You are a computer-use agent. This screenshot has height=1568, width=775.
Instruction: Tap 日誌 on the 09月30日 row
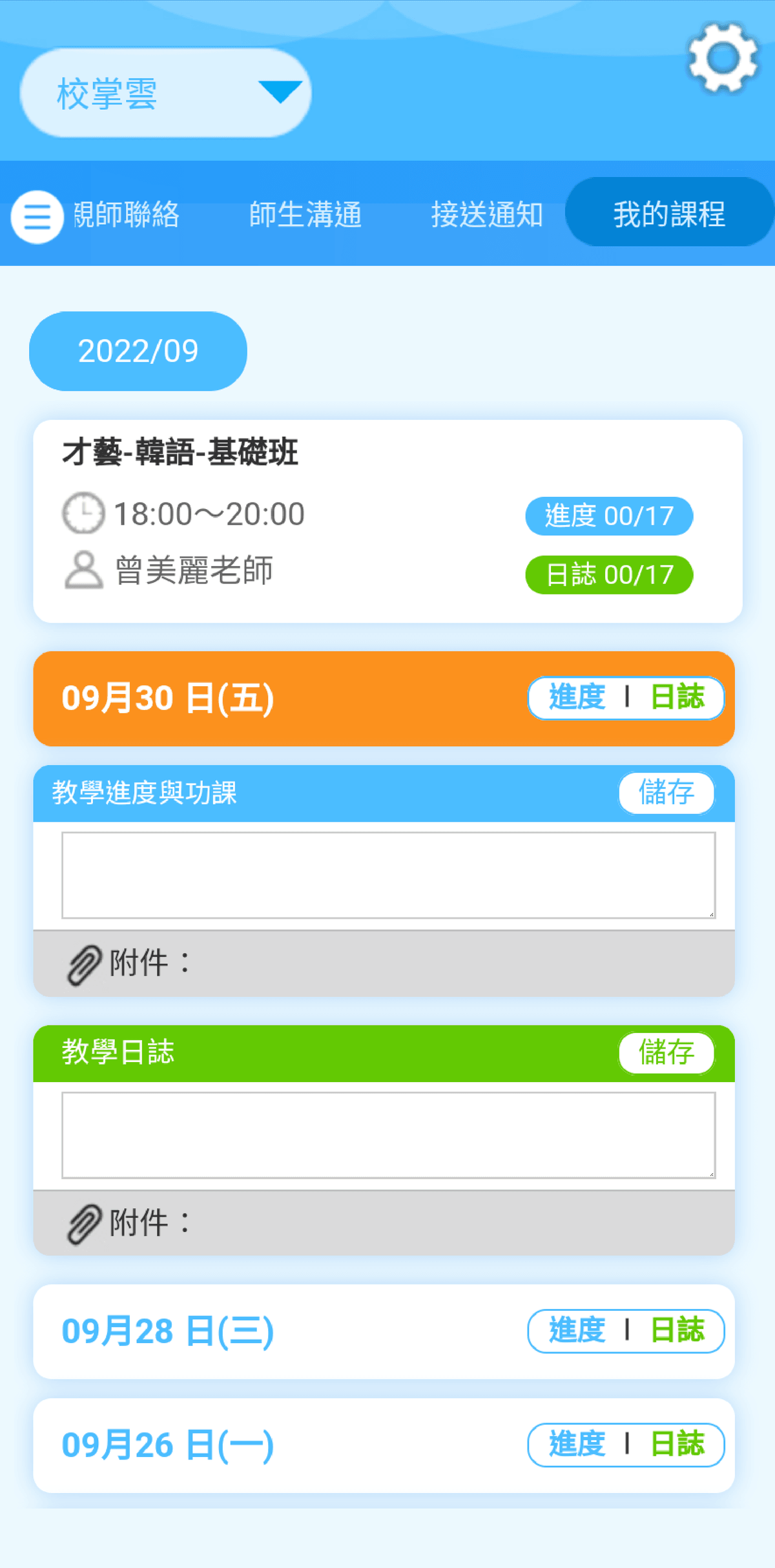(677, 698)
